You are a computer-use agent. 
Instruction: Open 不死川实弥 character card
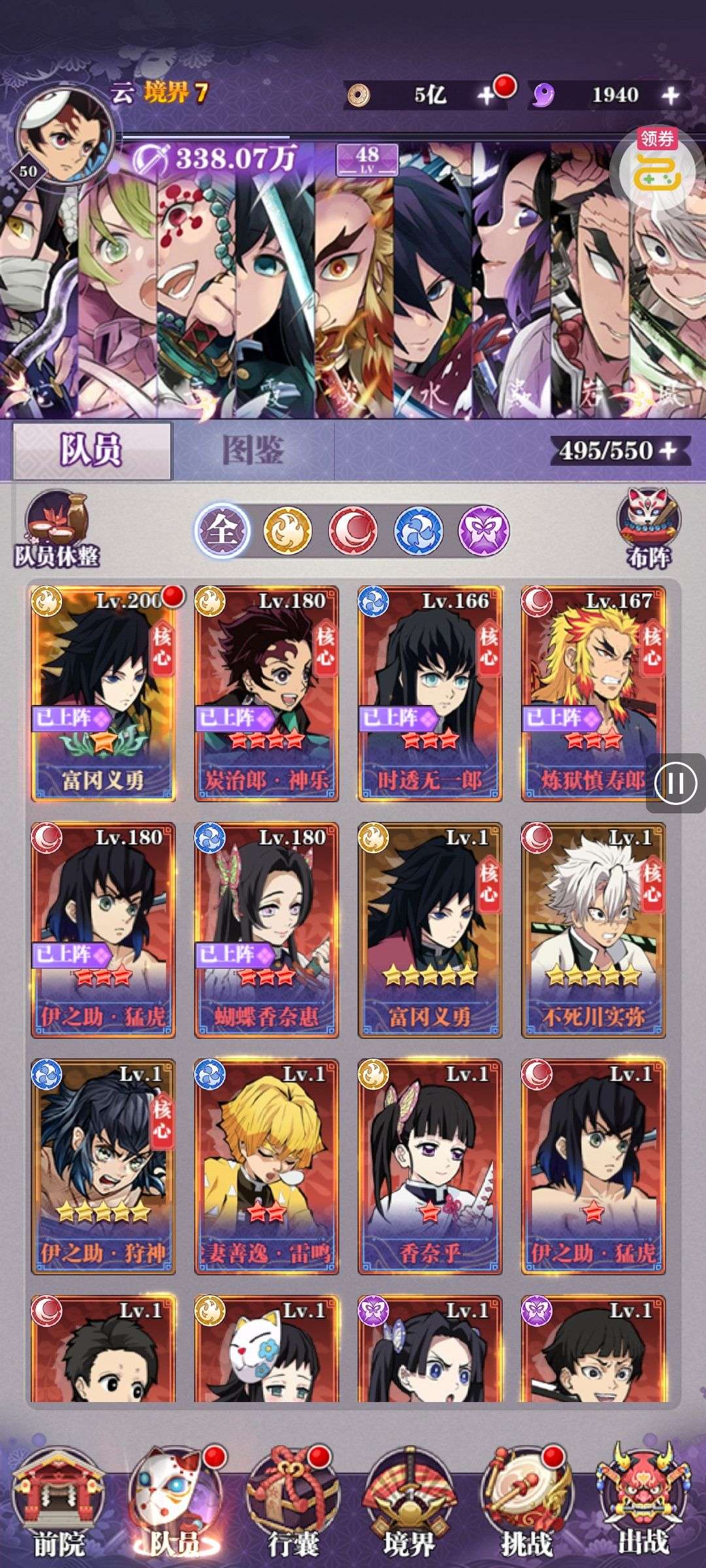click(x=594, y=930)
